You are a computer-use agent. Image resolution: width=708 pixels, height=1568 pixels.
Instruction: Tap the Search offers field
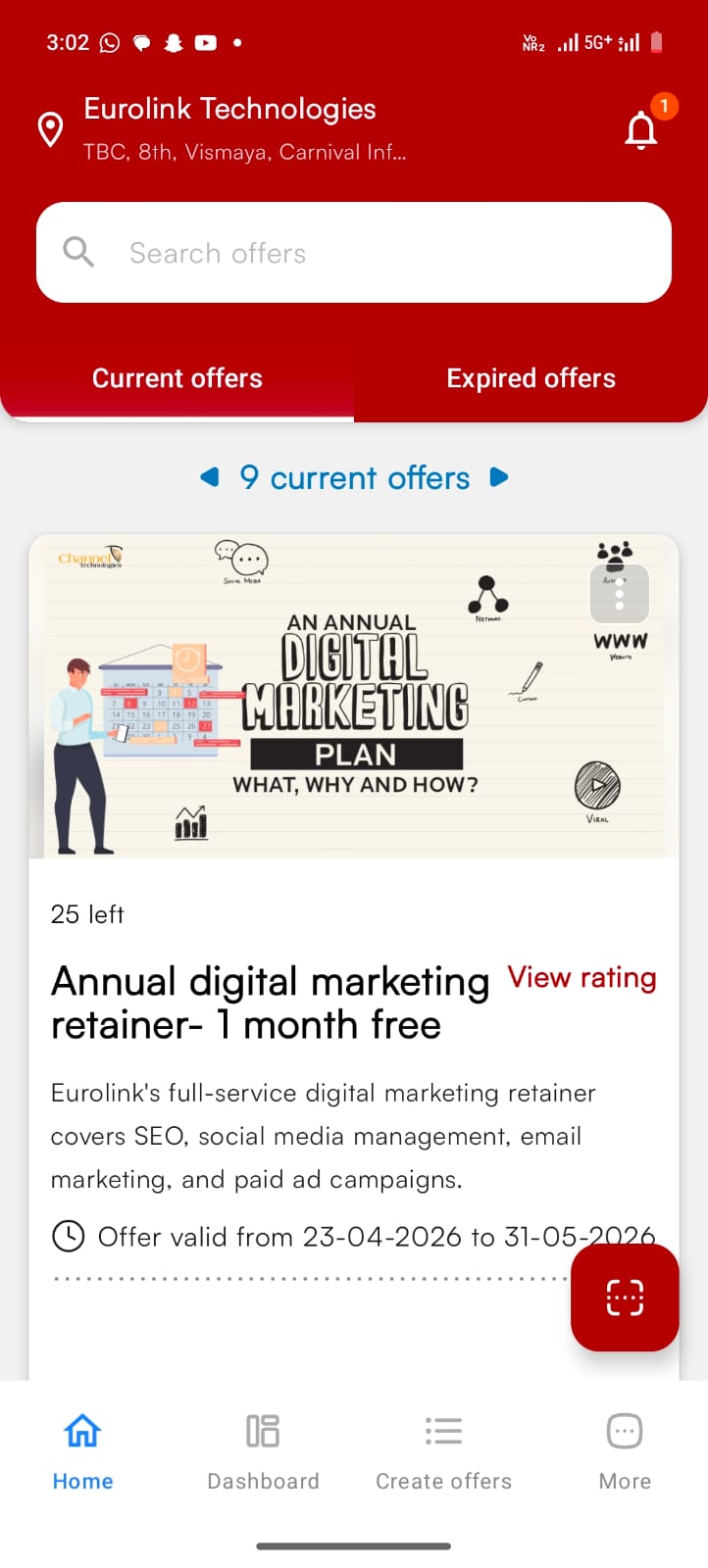click(x=354, y=253)
